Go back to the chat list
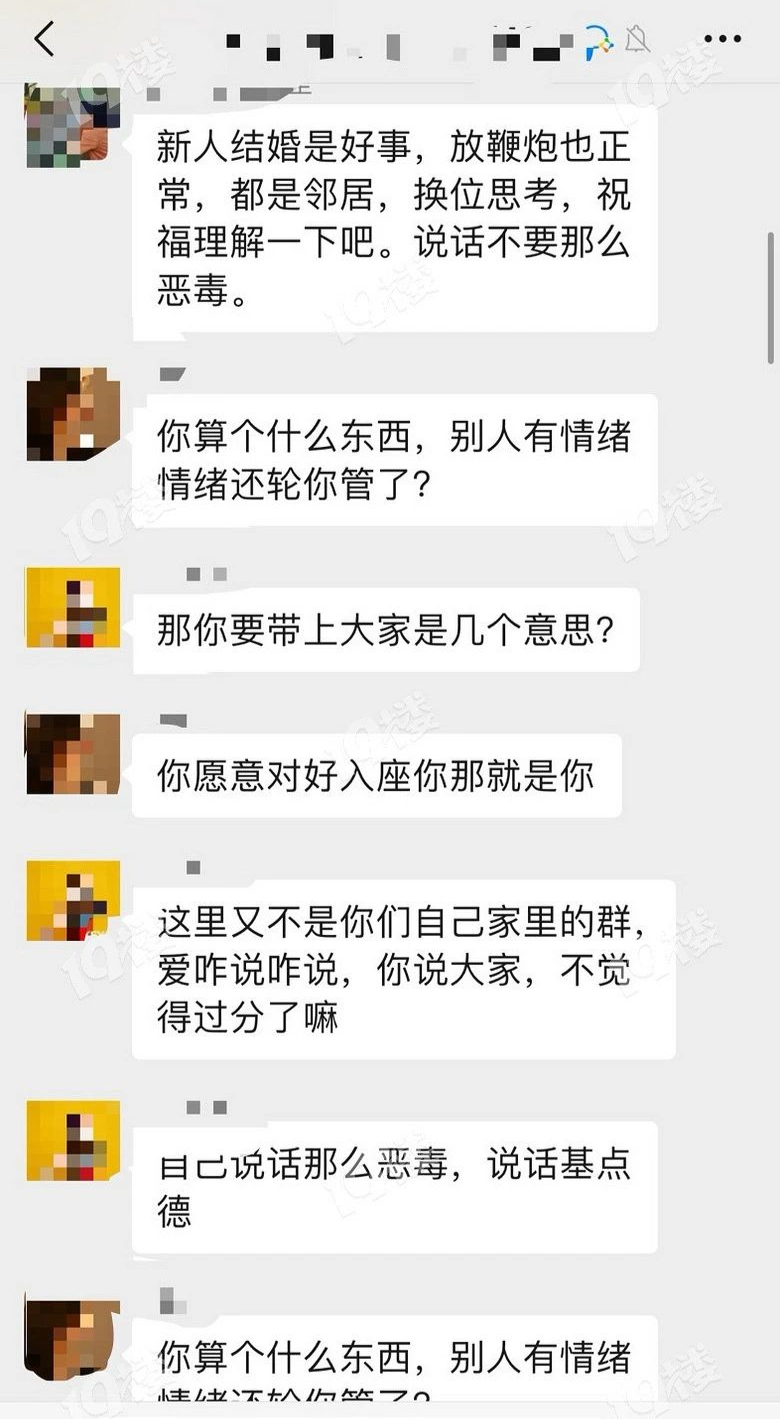The image size is (780, 1419). click(44, 40)
